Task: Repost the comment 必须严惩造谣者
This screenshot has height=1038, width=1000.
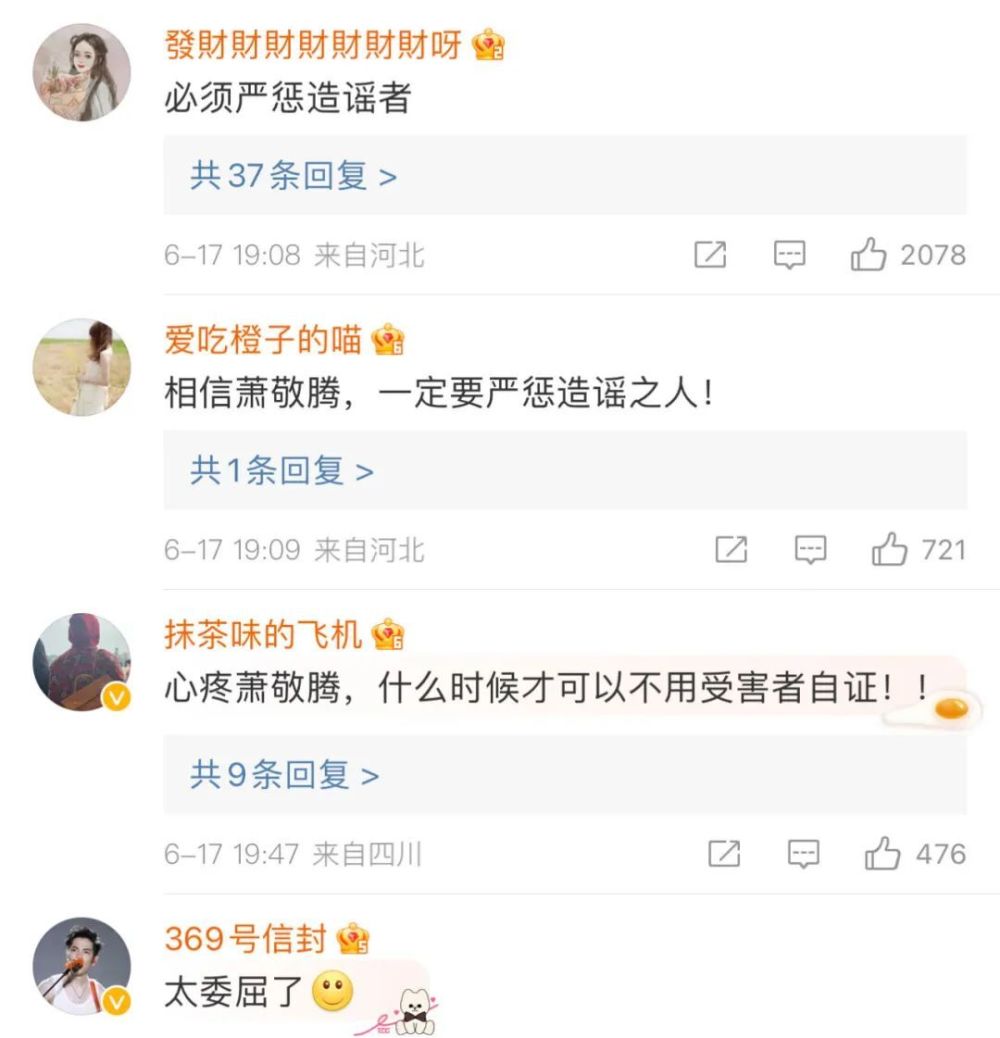Action: pos(710,255)
